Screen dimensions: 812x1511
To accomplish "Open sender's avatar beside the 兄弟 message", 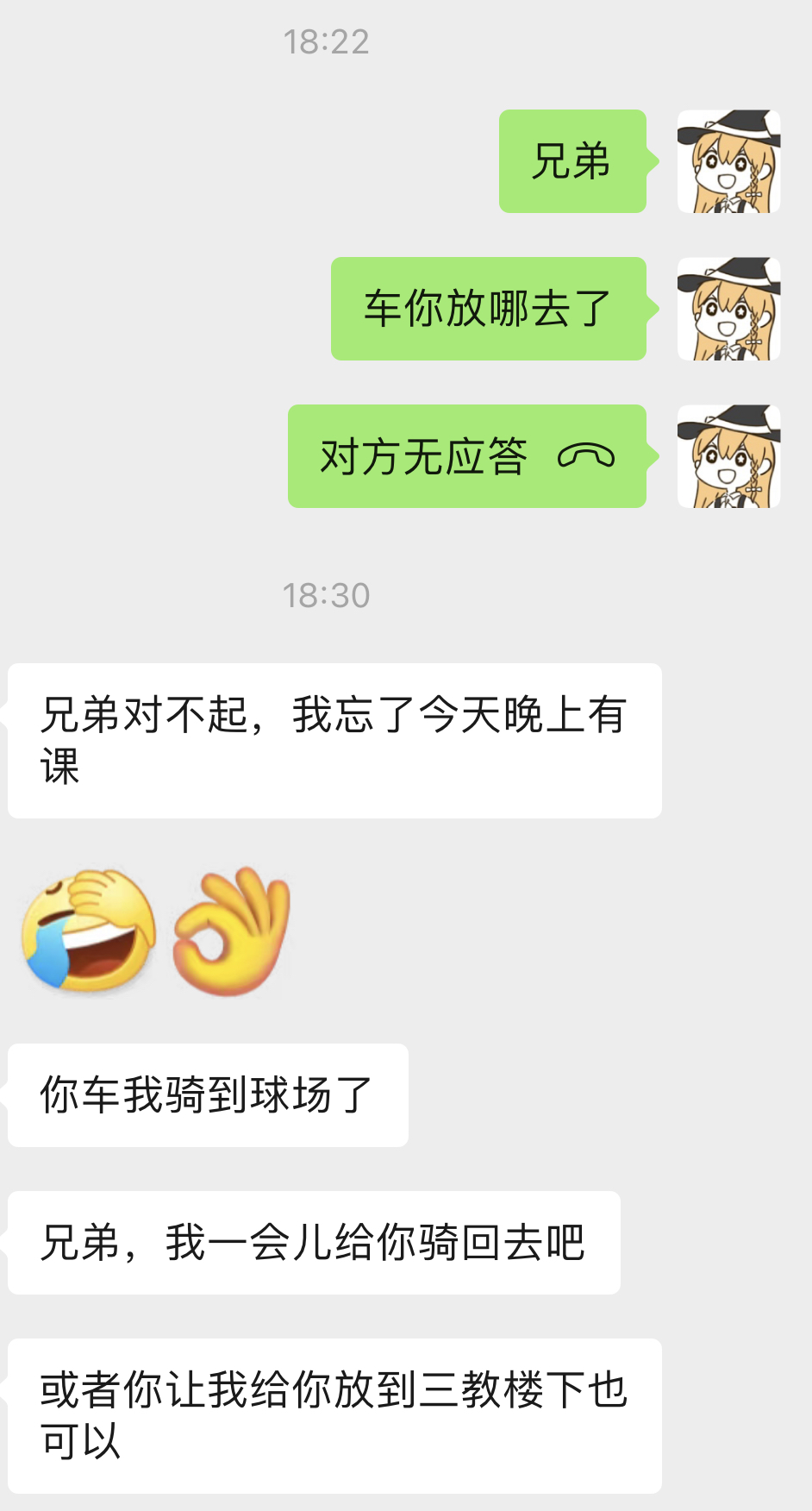I will point(728,161).
